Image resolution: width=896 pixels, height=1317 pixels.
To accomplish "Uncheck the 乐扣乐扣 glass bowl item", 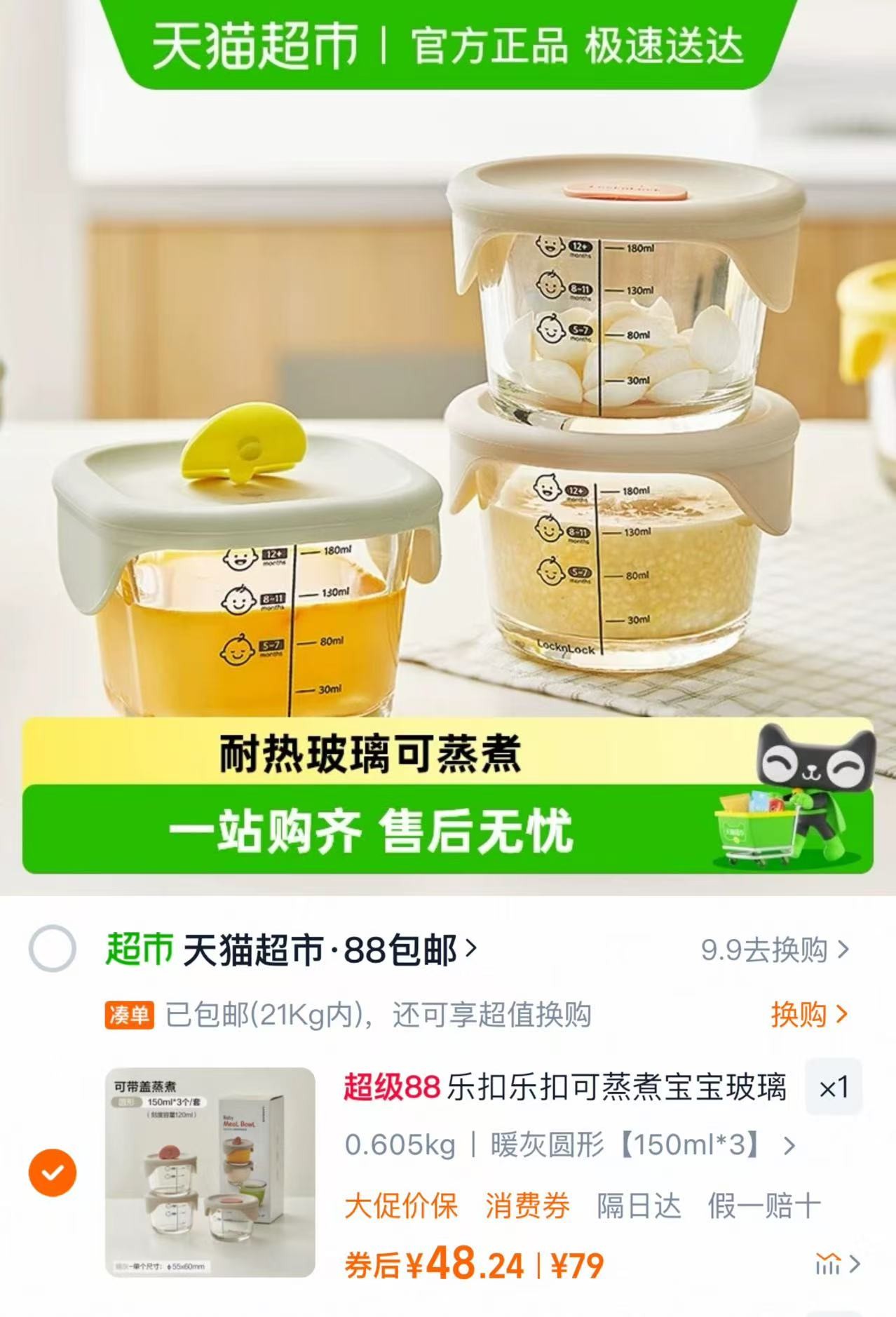I will pos(53,1172).
